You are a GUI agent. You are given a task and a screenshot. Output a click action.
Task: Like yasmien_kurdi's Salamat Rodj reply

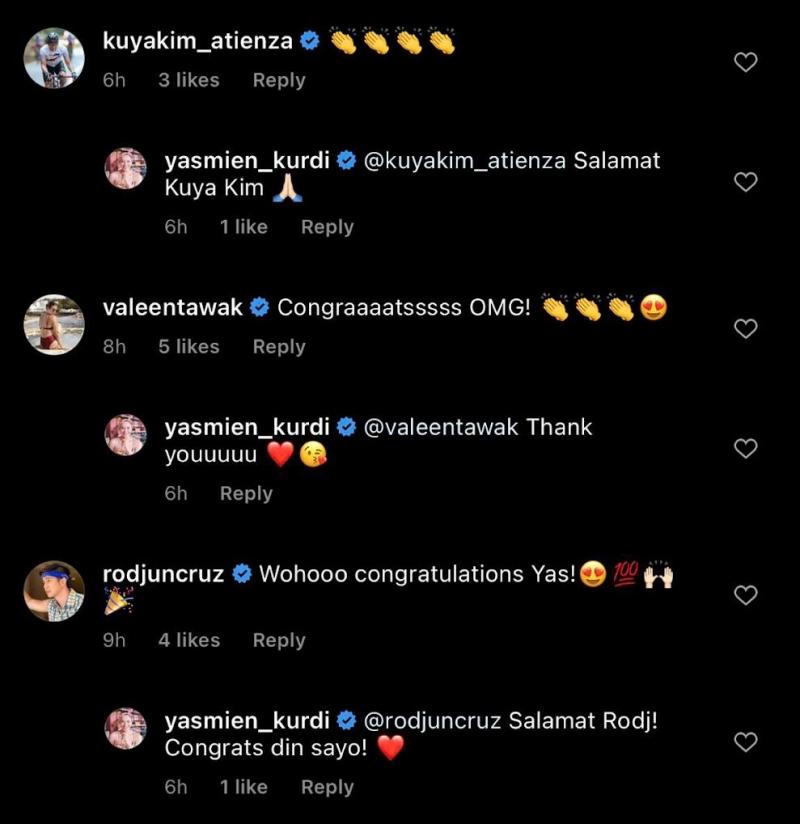745,741
